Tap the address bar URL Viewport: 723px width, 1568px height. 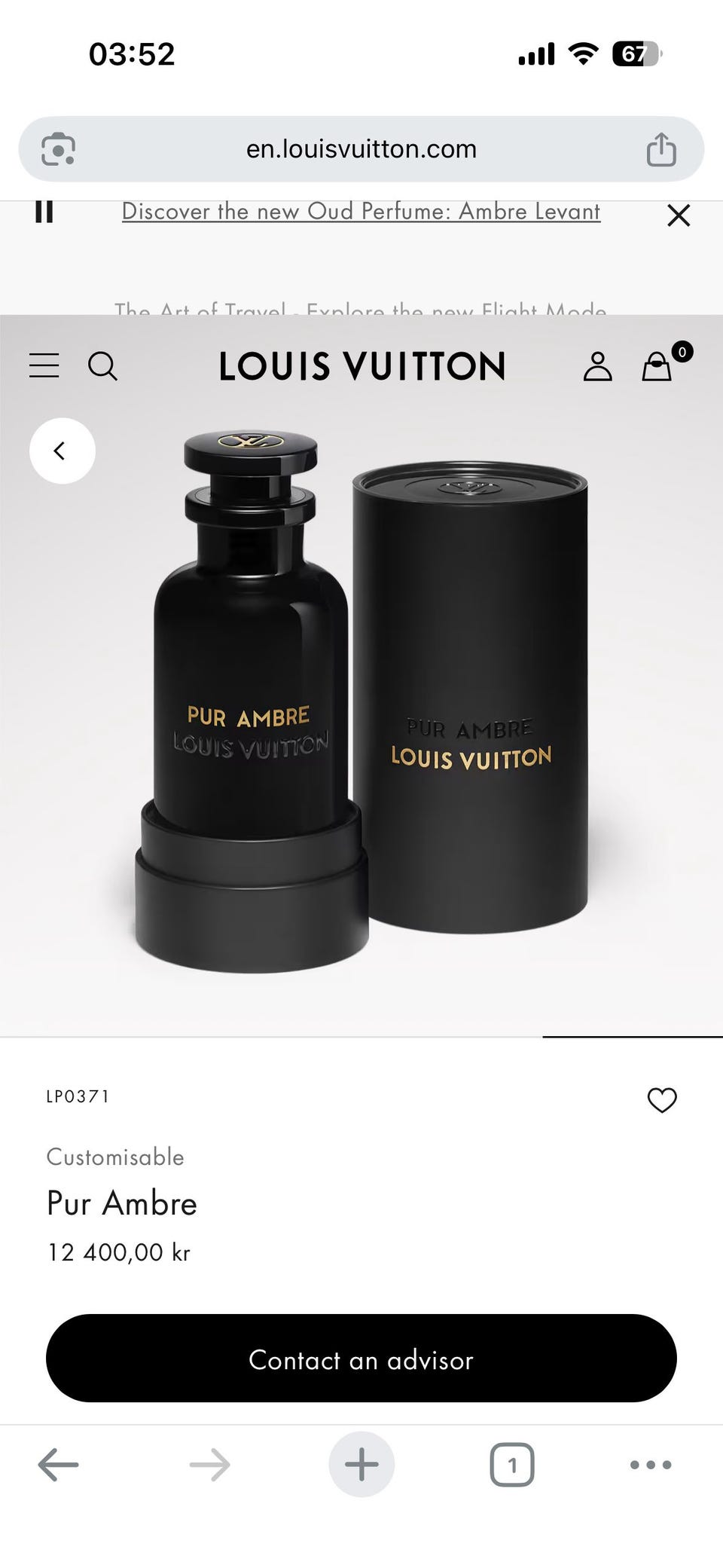pos(361,149)
